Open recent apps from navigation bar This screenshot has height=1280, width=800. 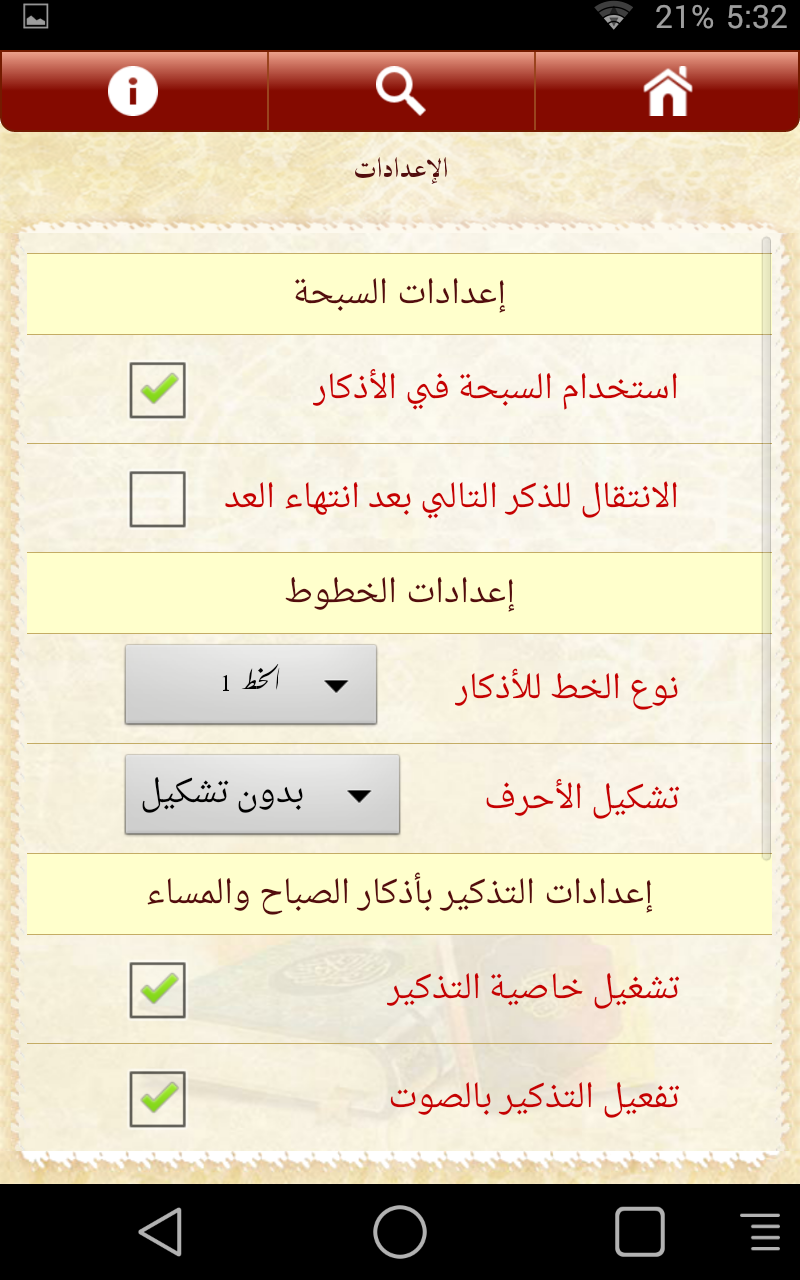[640, 1231]
